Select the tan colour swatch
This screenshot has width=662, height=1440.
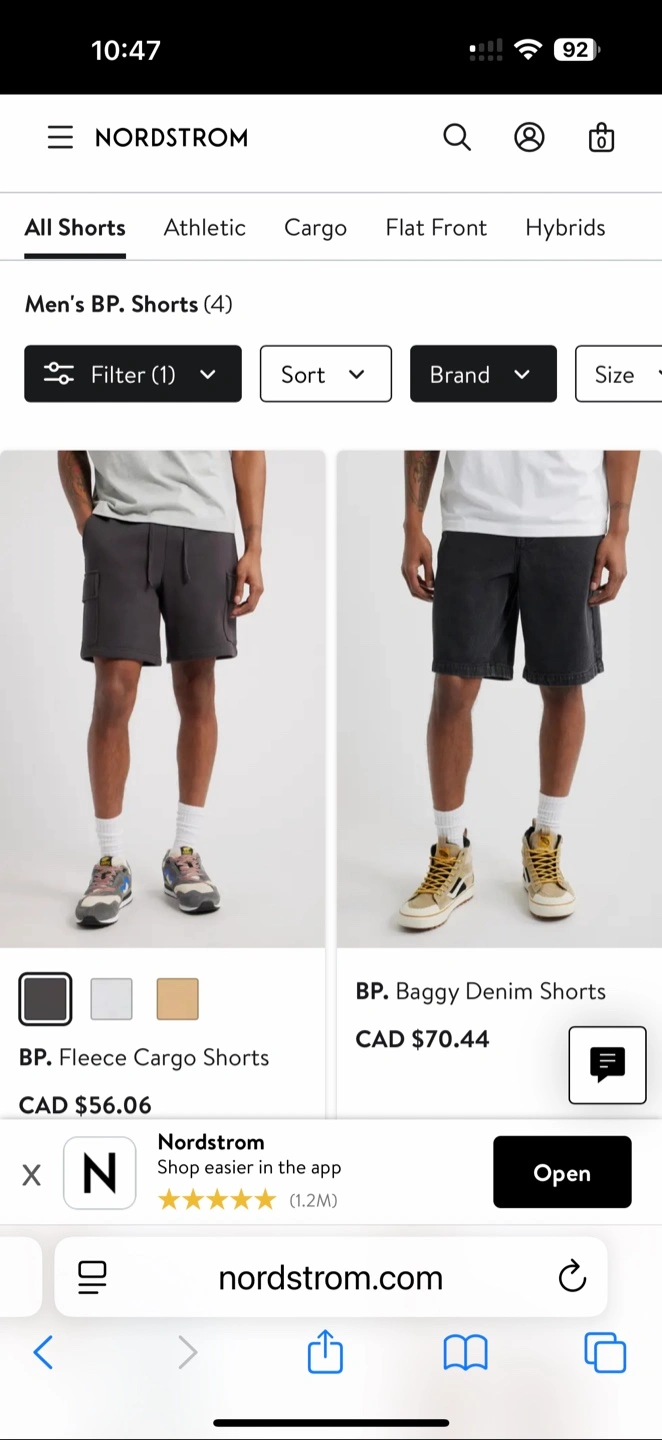(x=177, y=999)
